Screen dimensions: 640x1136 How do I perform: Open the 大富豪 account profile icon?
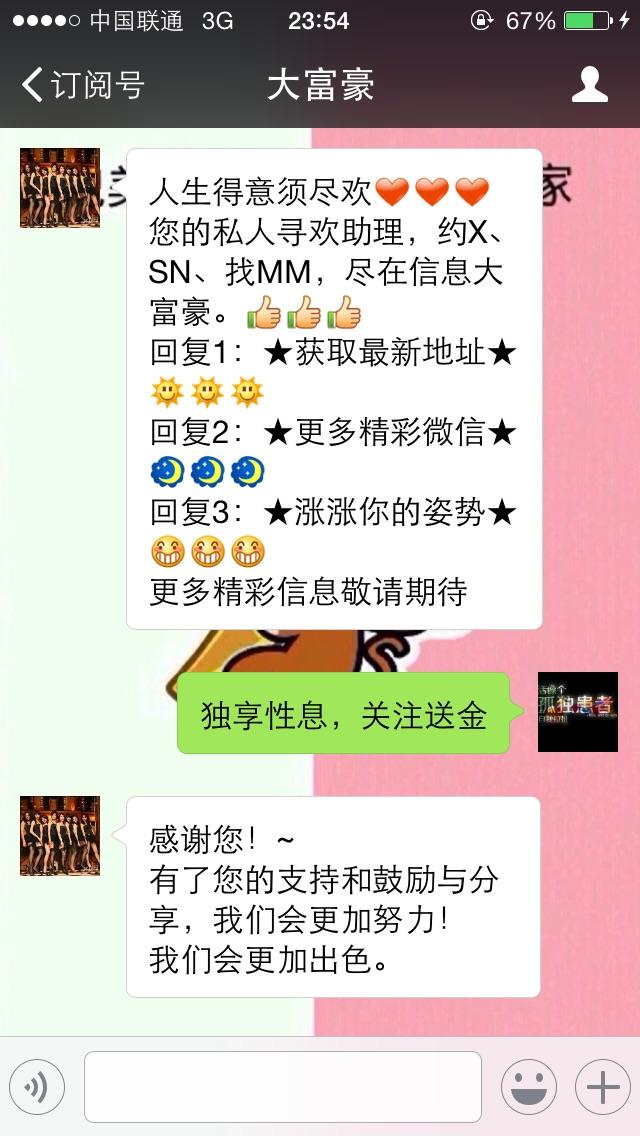(x=589, y=85)
